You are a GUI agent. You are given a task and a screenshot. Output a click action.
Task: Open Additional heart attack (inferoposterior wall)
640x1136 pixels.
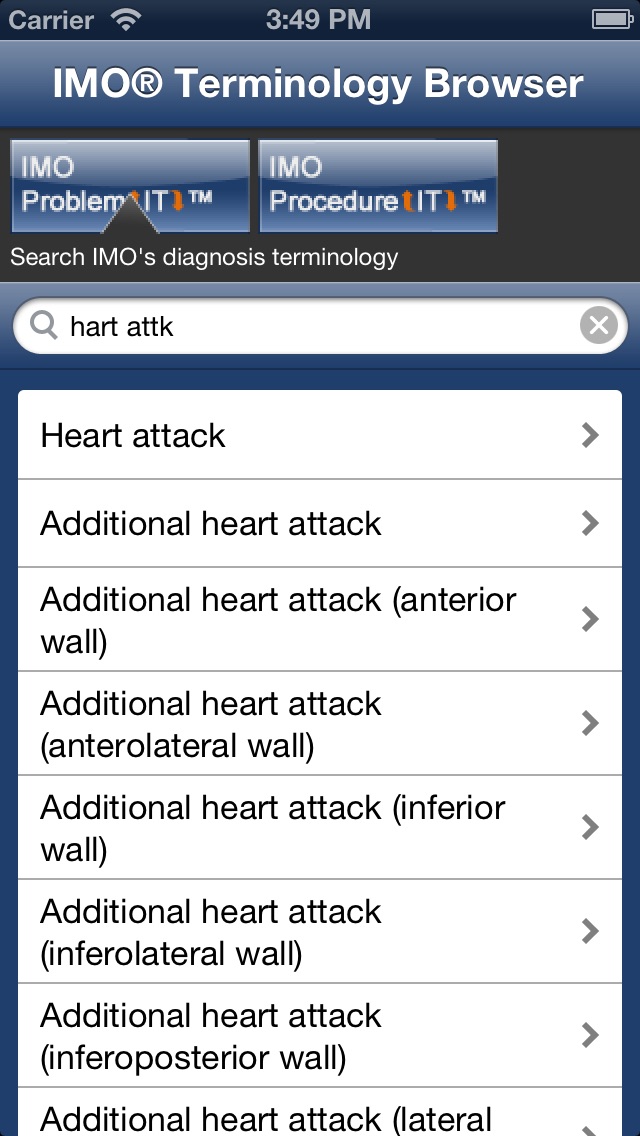[320, 1035]
